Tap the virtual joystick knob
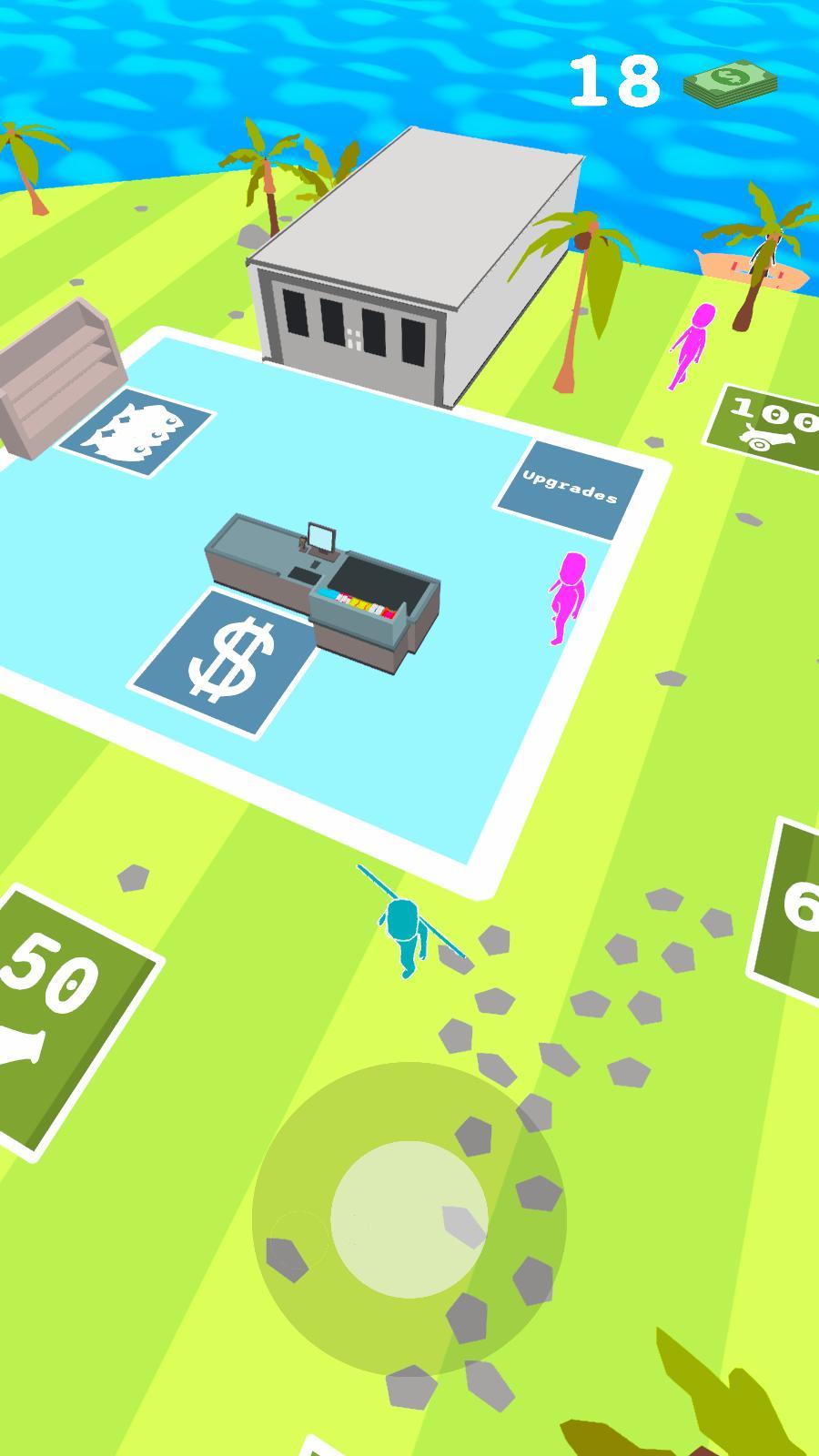Image resolution: width=819 pixels, height=1456 pixels. (x=409, y=1218)
